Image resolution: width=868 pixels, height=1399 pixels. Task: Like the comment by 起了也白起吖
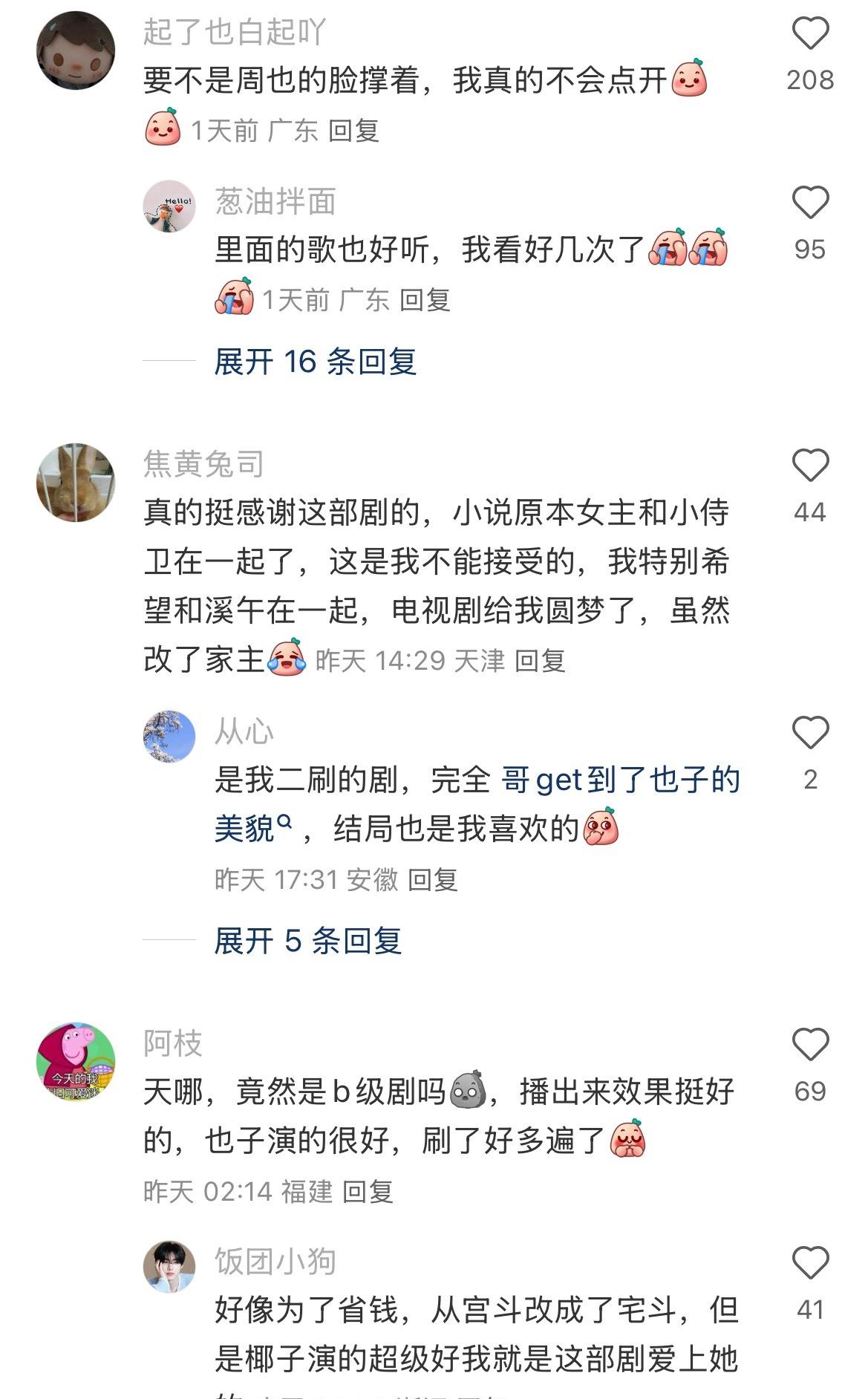click(x=810, y=35)
